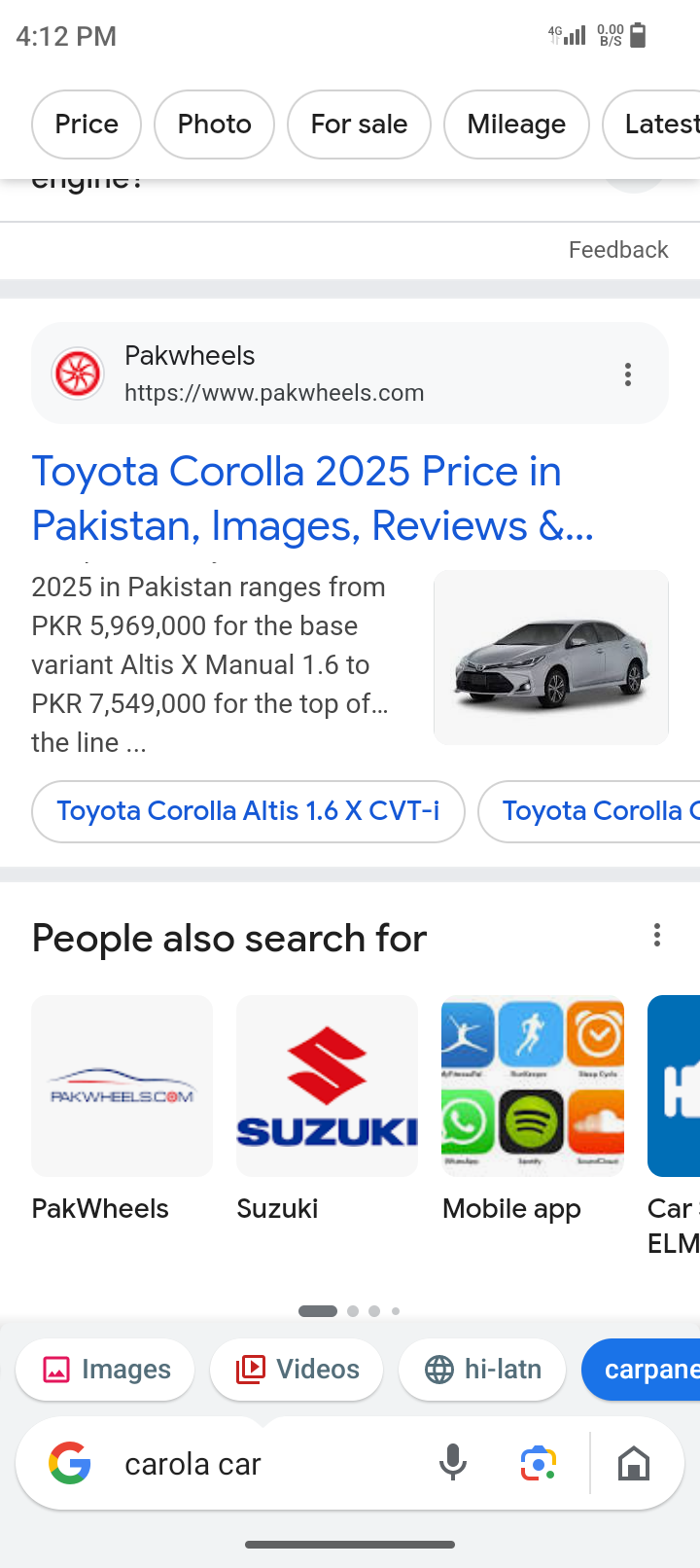Select the Photo filter chip
This screenshot has width=700, height=1568.
[x=214, y=125]
